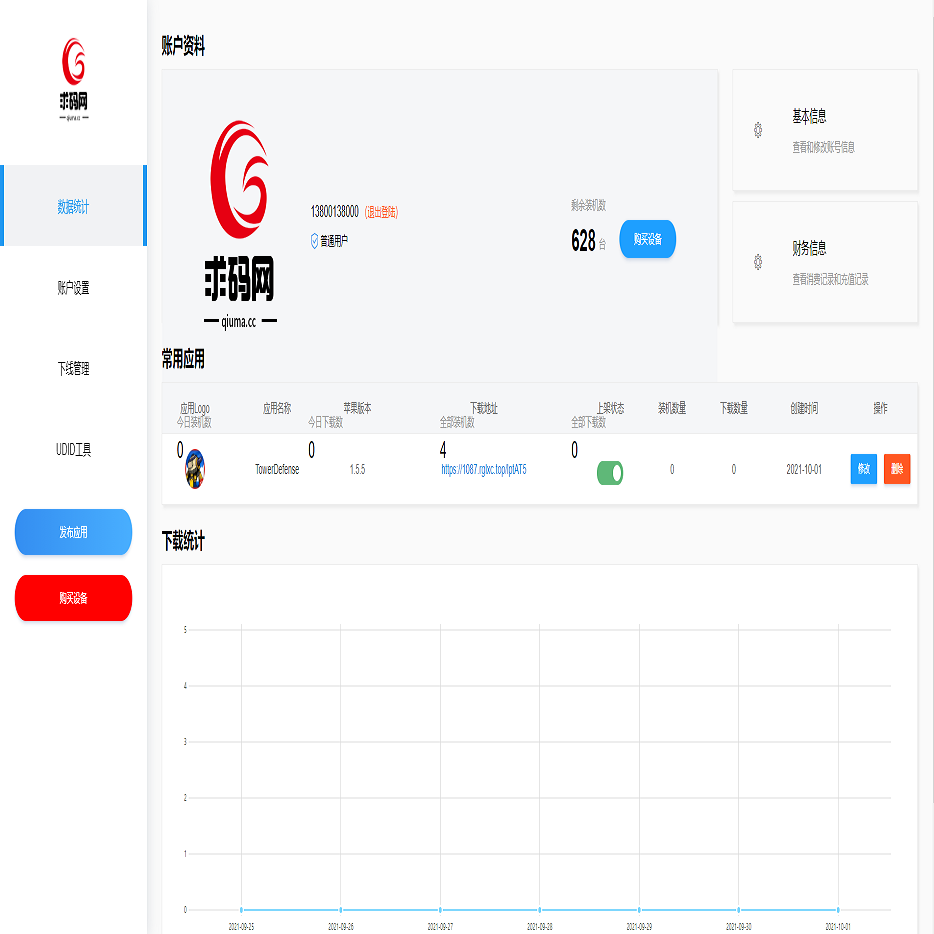934x934 pixels.
Task: Go to 下线管理 section
Action: point(73,369)
